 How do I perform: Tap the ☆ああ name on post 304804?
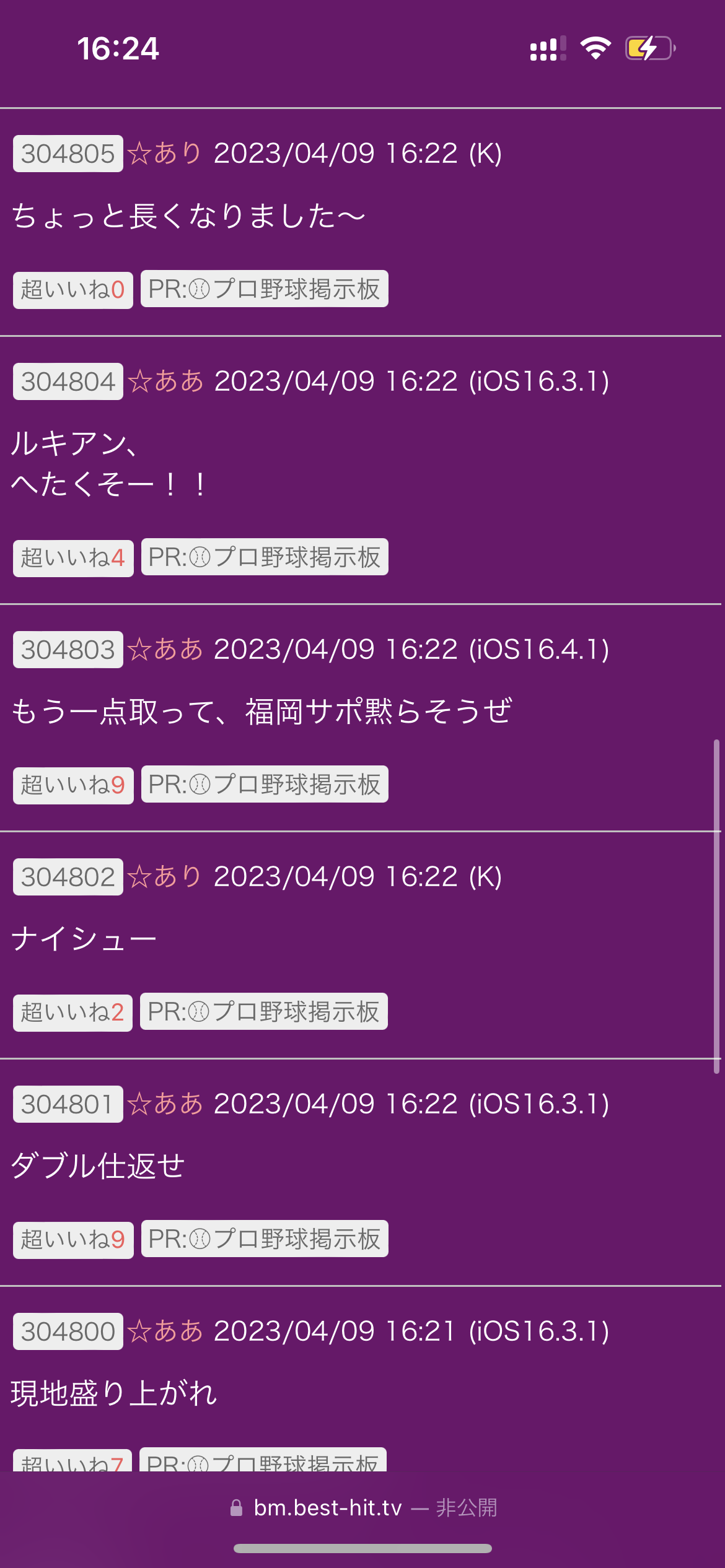coord(166,381)
